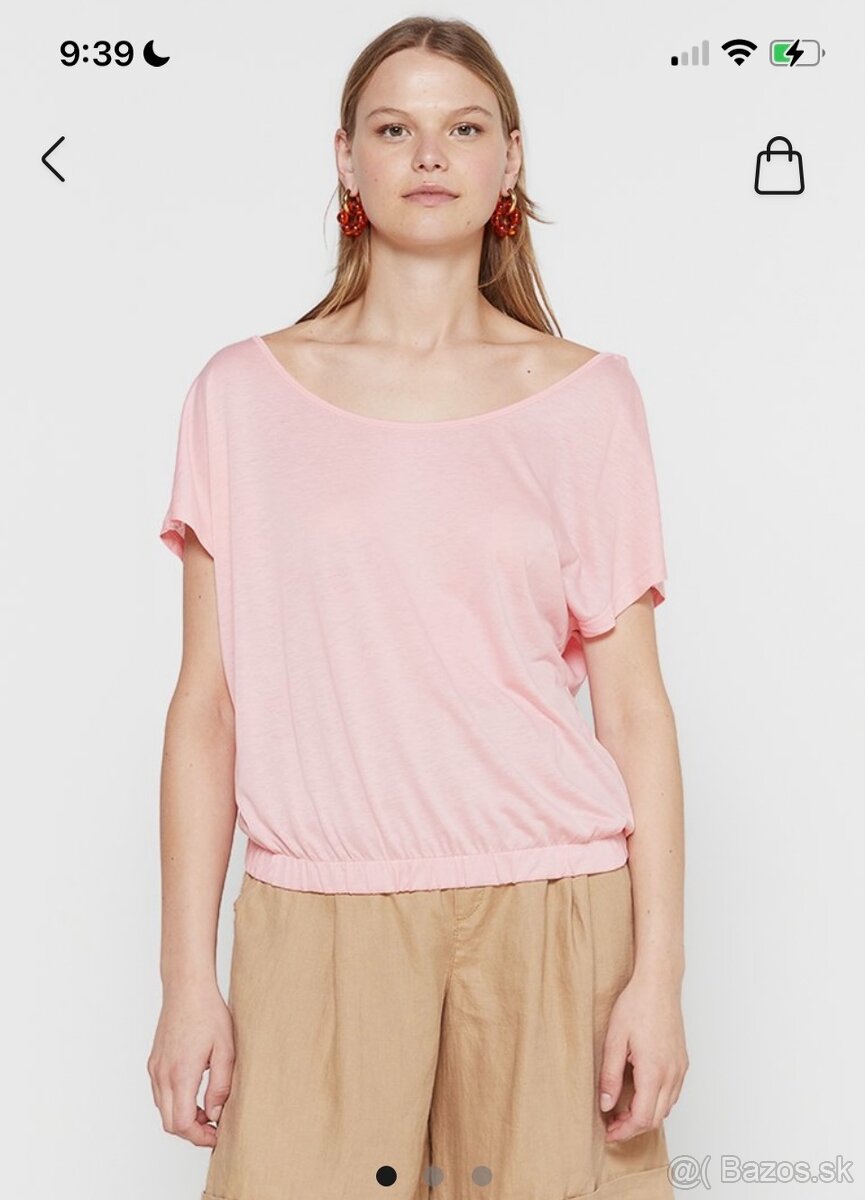
Task: Select the third product photo dot
Action: [482, 1176]
